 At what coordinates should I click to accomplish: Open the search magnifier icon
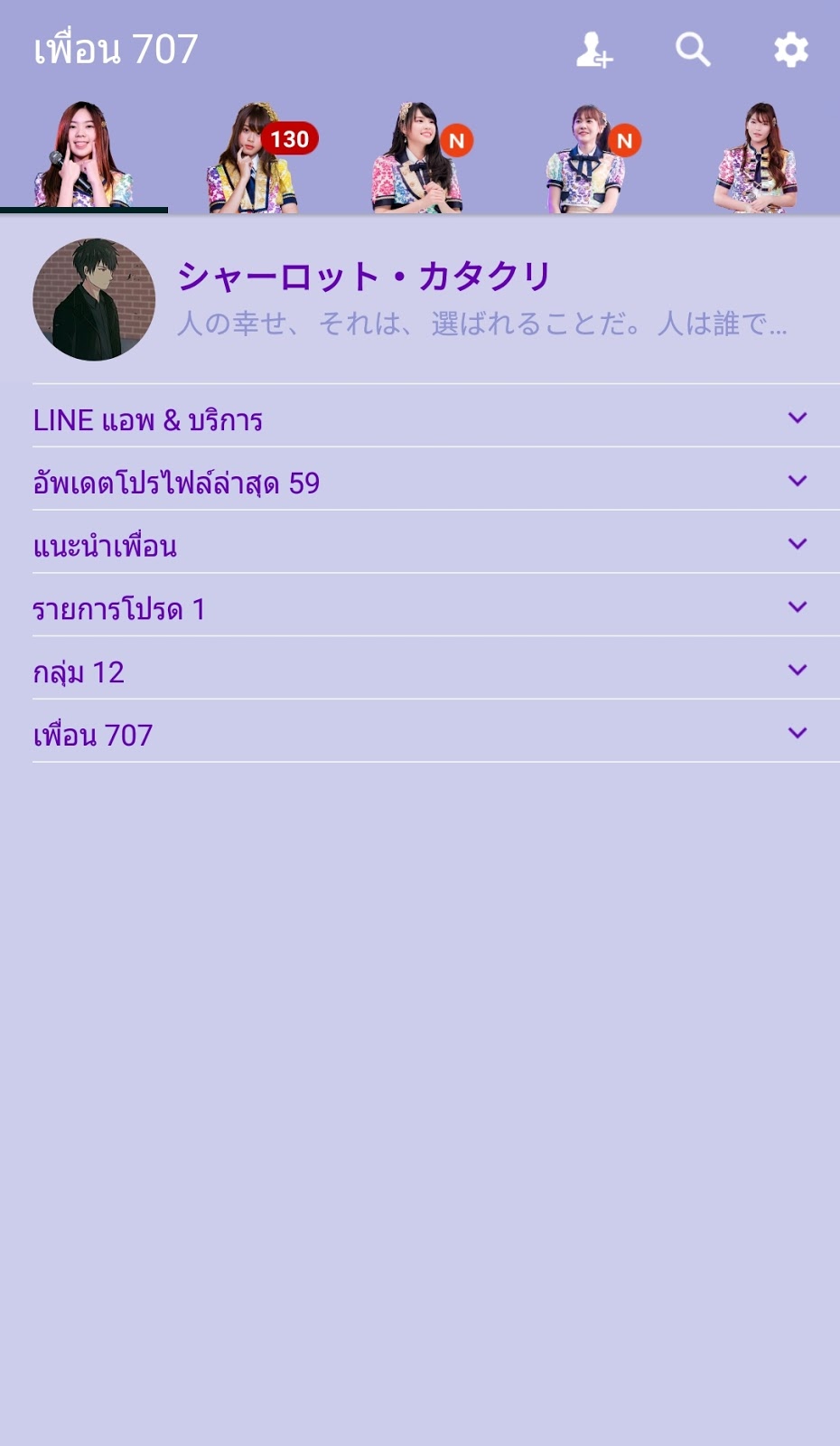click(693, 50)
